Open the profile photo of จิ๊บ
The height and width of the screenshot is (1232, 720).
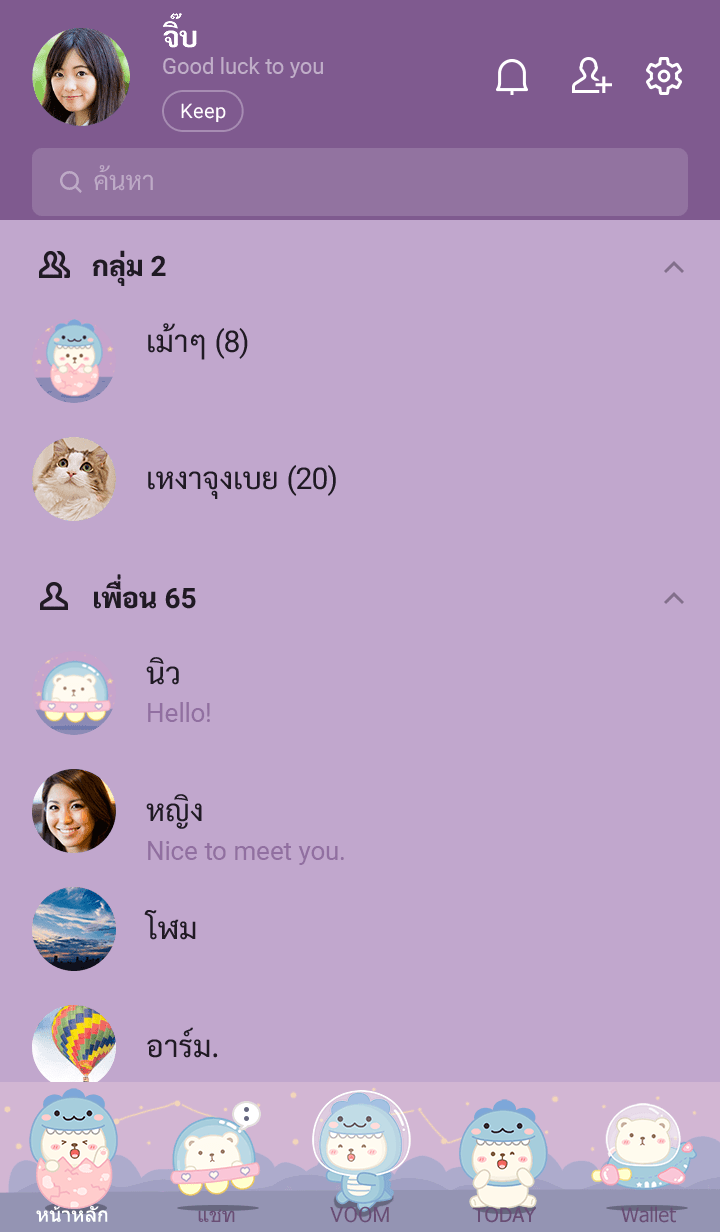[81, 77]
